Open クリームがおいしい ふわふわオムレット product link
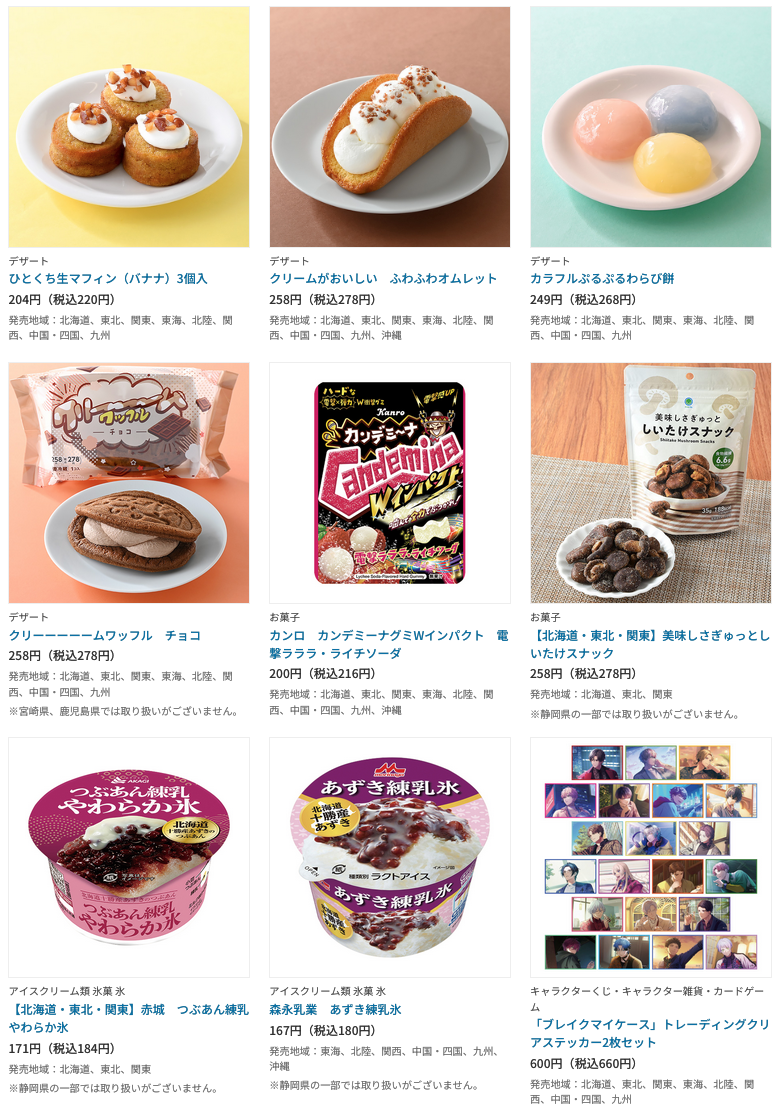 click(383, 279)
